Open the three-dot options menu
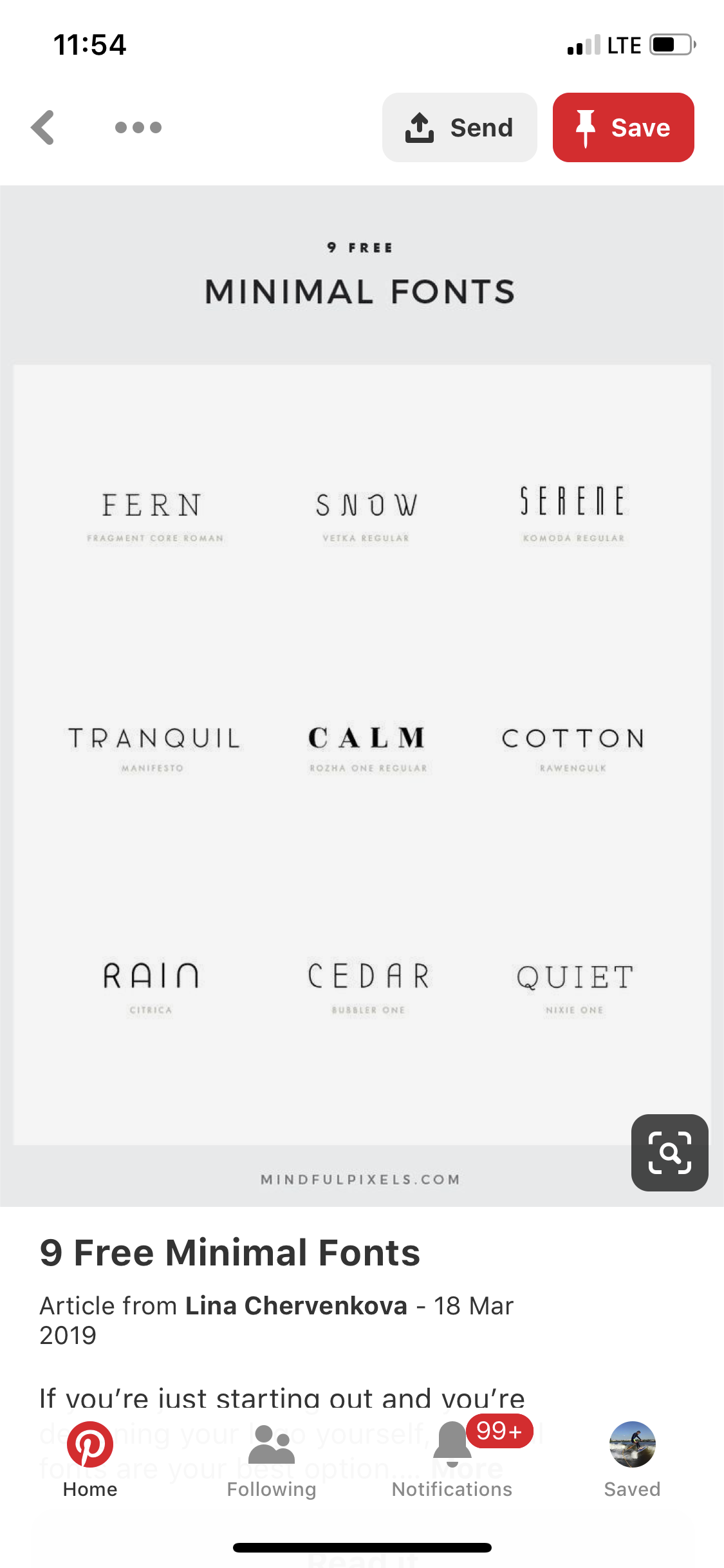The height and width of the screenshot is (1568, 724). coord(138,127)
